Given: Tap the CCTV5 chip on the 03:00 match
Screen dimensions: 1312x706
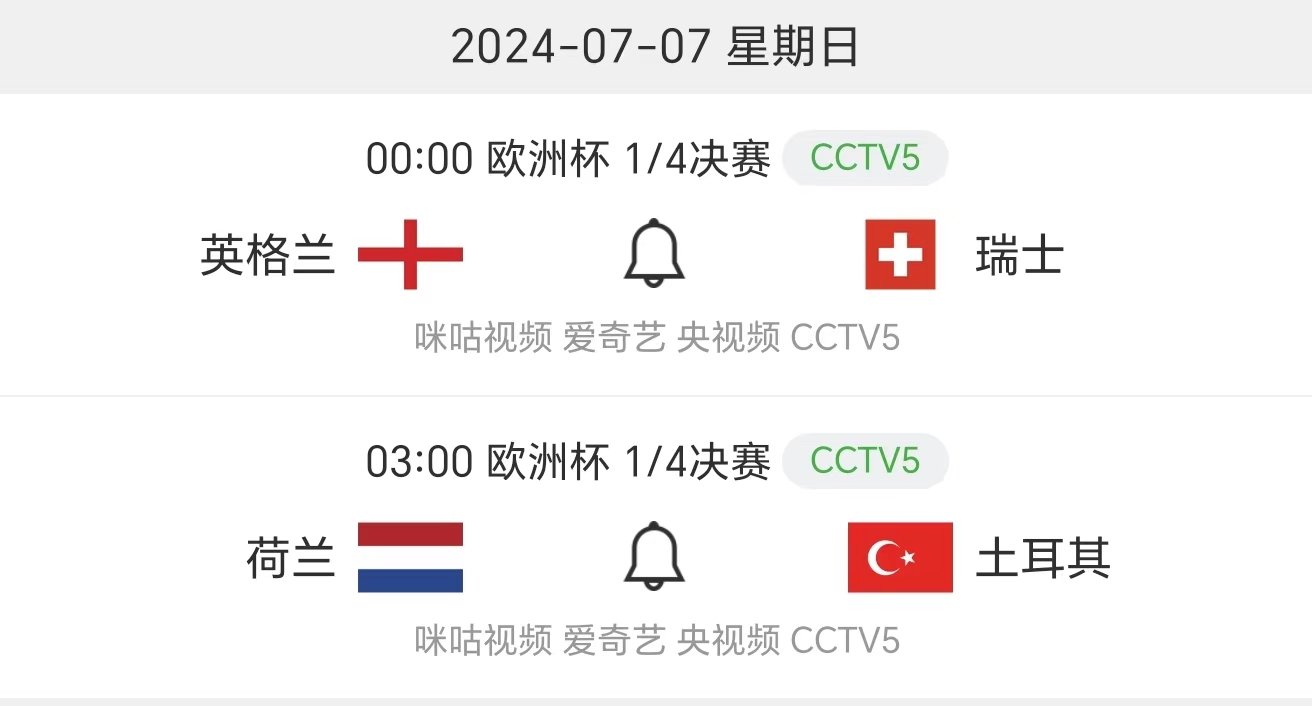Looking at the screenshot, I should pos(864,461).
